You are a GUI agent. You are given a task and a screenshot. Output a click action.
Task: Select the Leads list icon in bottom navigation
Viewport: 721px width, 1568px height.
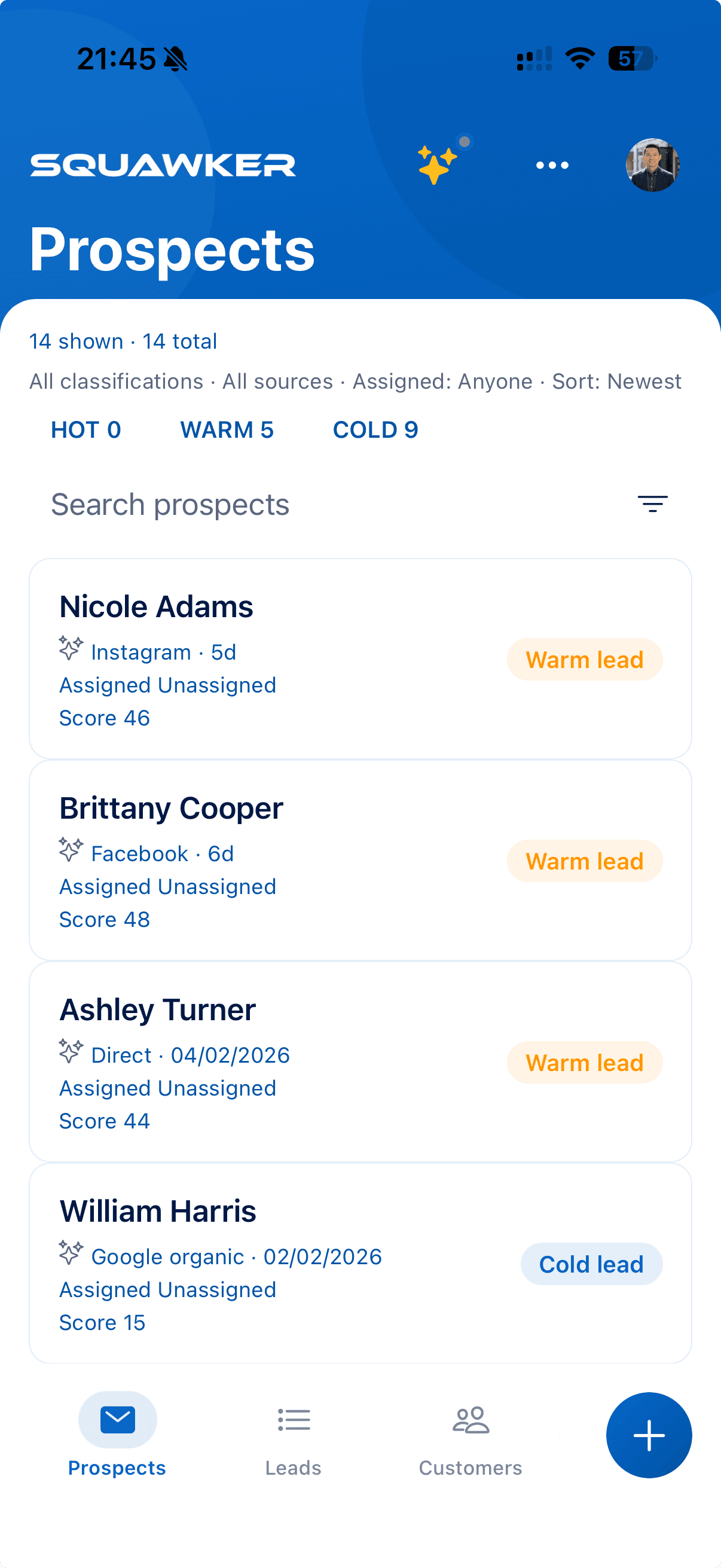294,1420
